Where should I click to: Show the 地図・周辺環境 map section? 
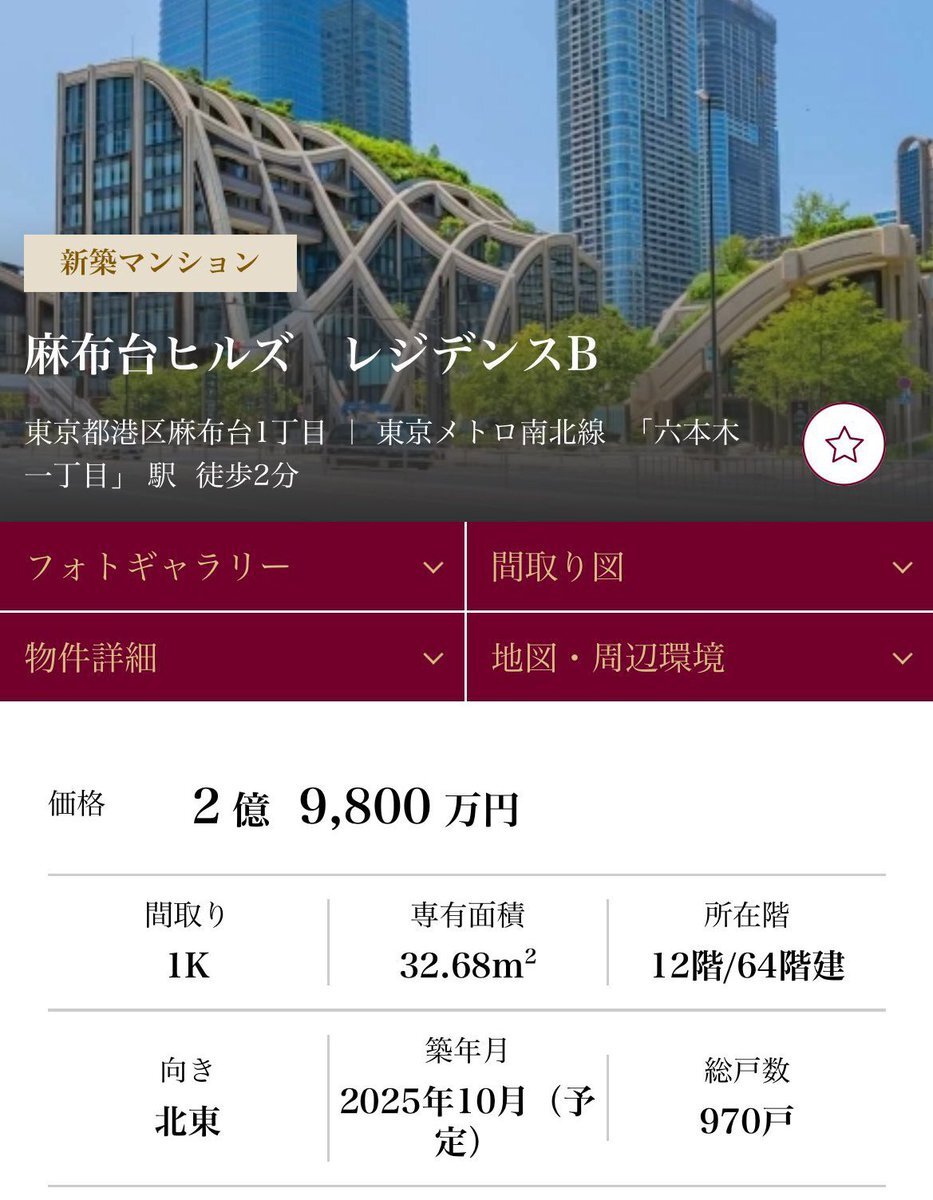click(x=700, y=658)
